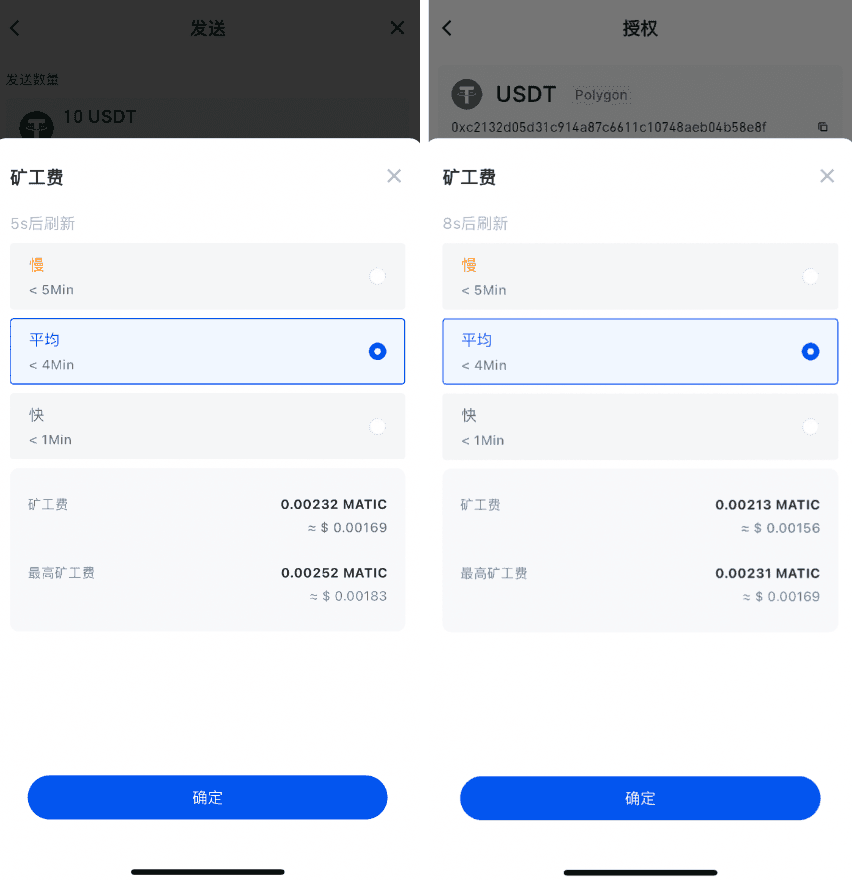Select 慢 fee option on the 发送 screen
Image resolution: width=852 pixels, height=882 pixels.
click(x=207, y=276)
